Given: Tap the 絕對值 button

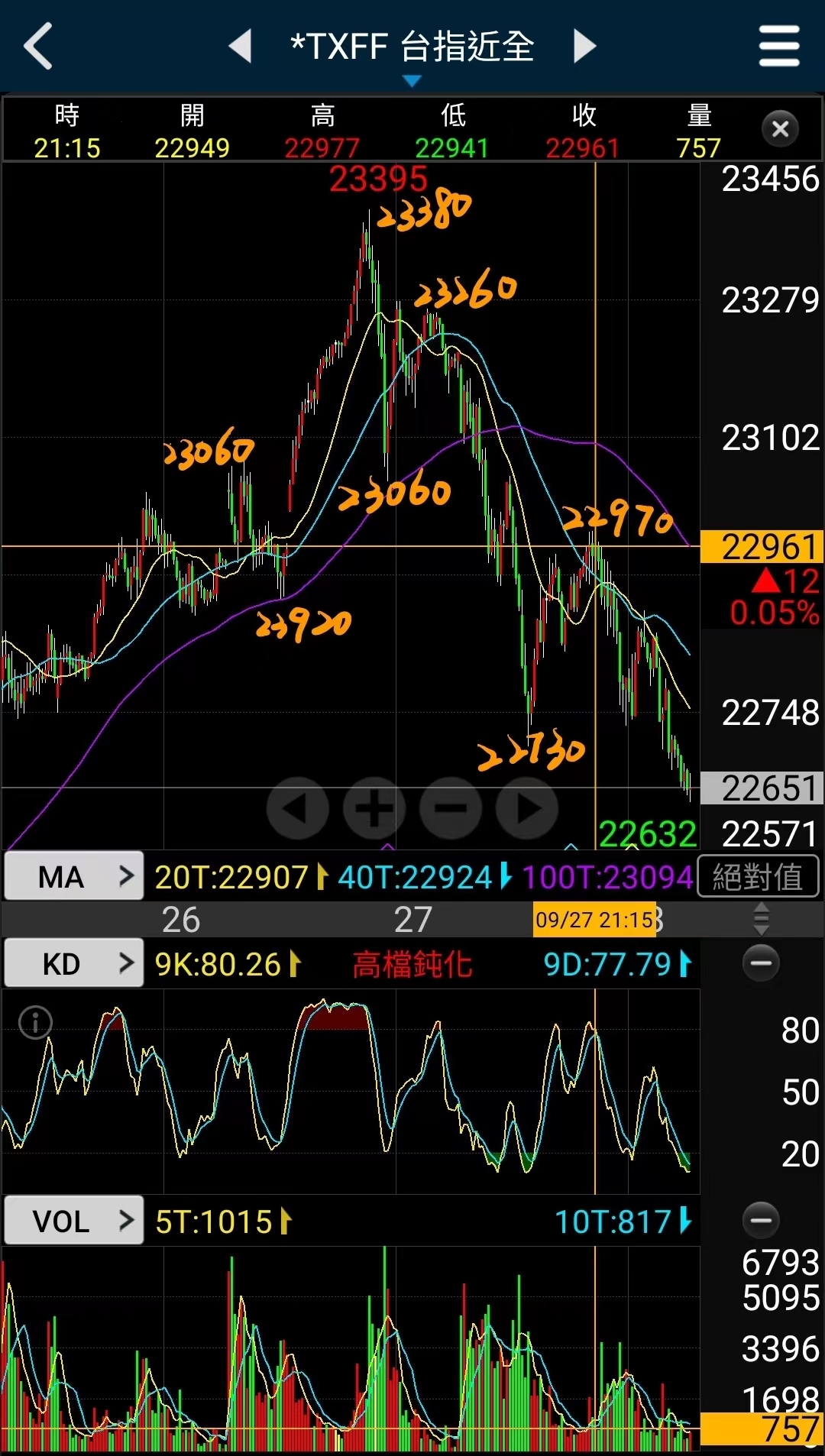Looking at the screenshot, I should [x=758, y=876].
